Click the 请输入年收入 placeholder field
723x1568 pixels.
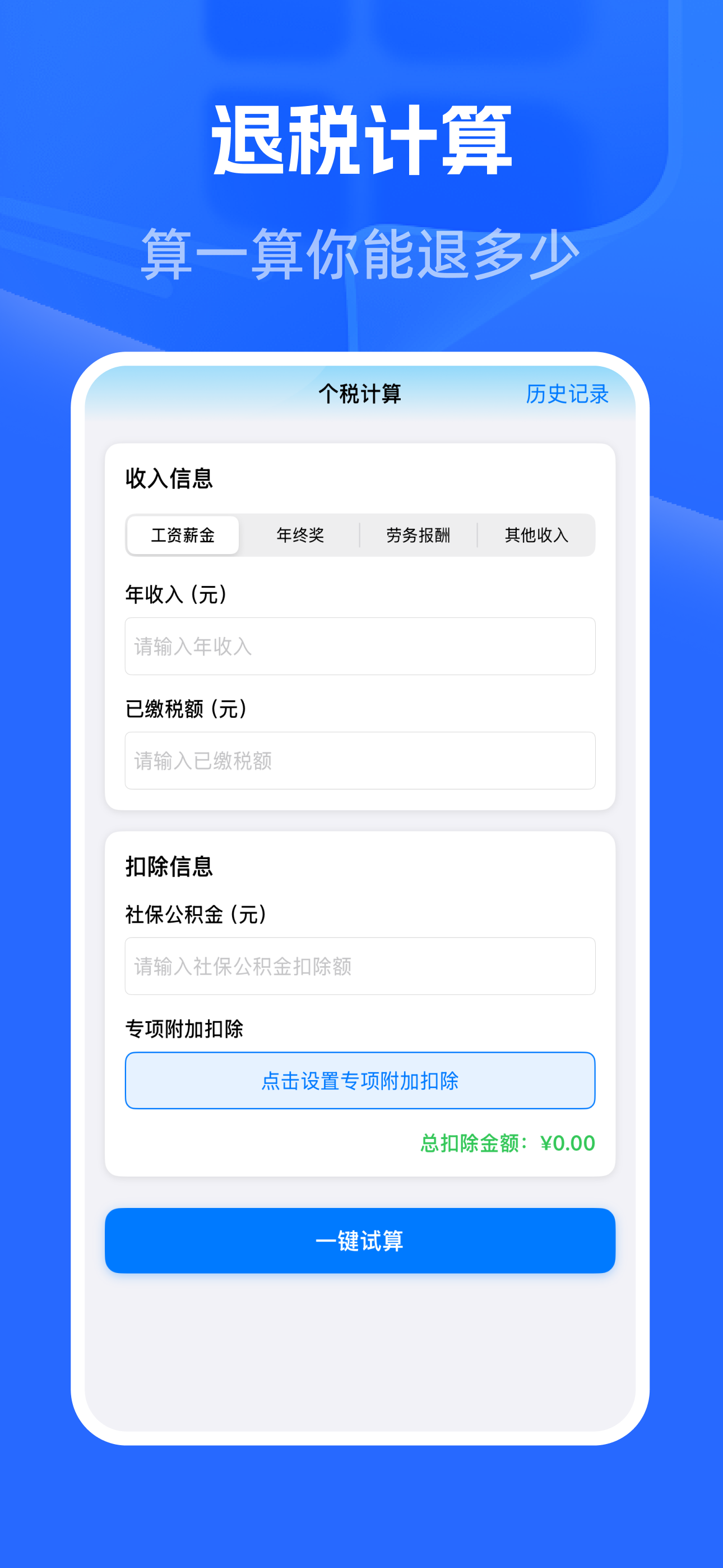point(360,647)
